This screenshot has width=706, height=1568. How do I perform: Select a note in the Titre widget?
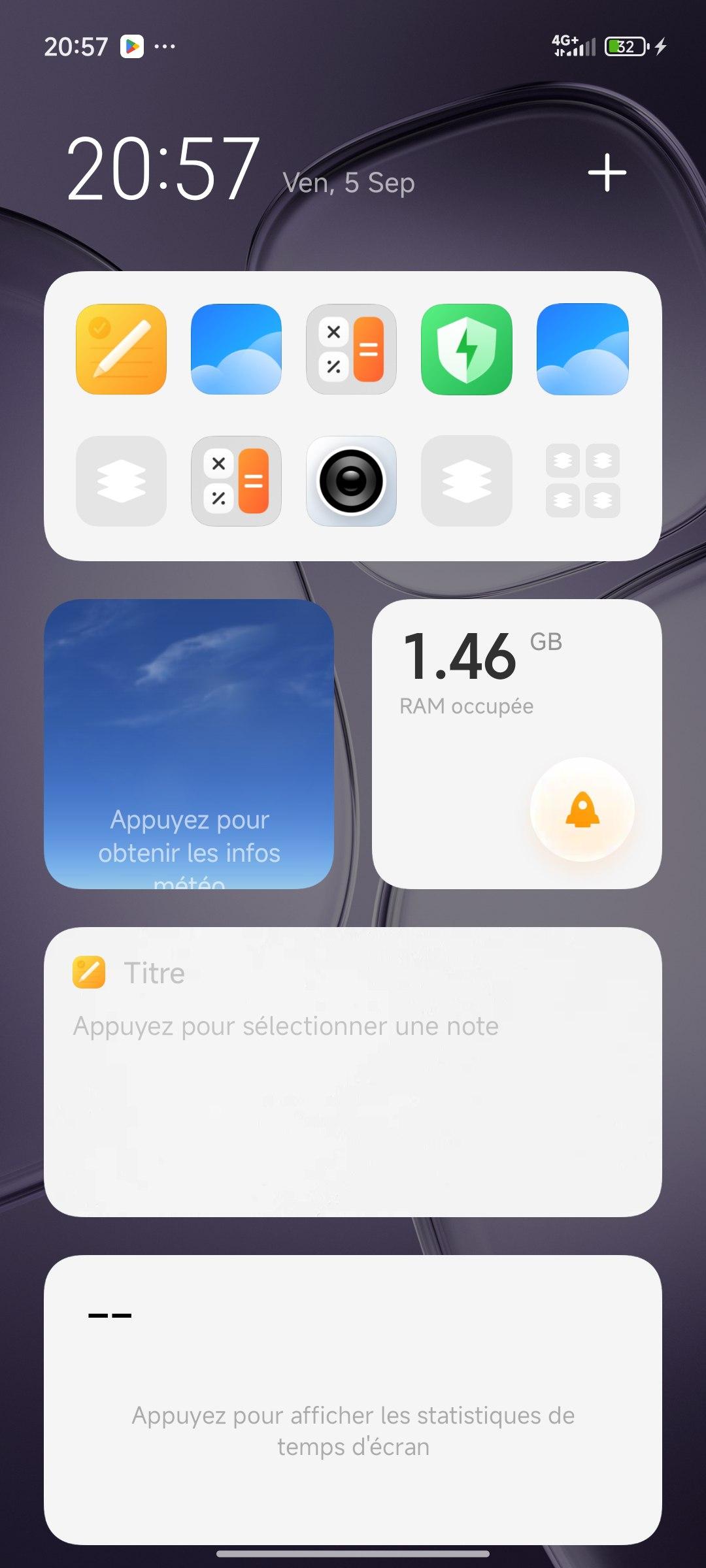point(353,1071)
